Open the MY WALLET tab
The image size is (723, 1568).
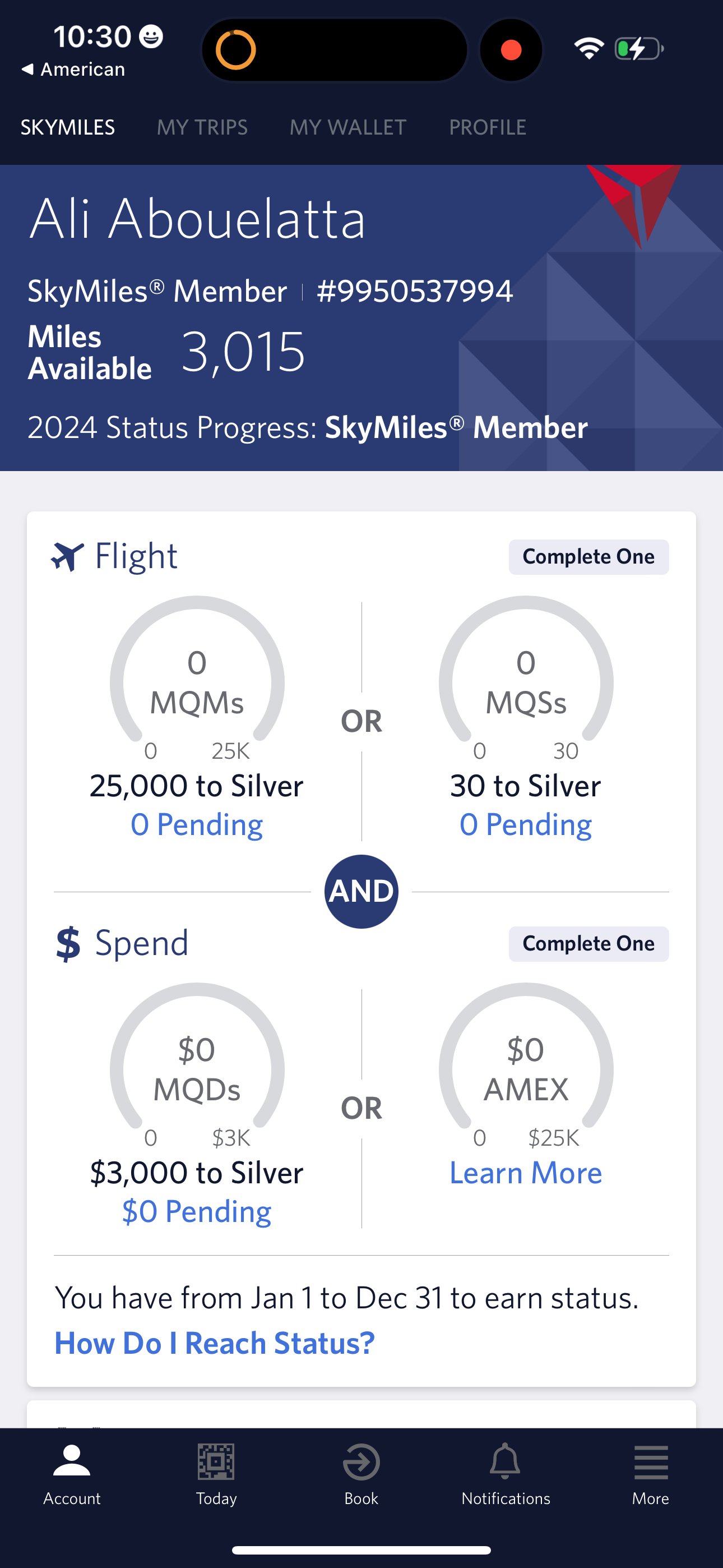click(347, 127)
